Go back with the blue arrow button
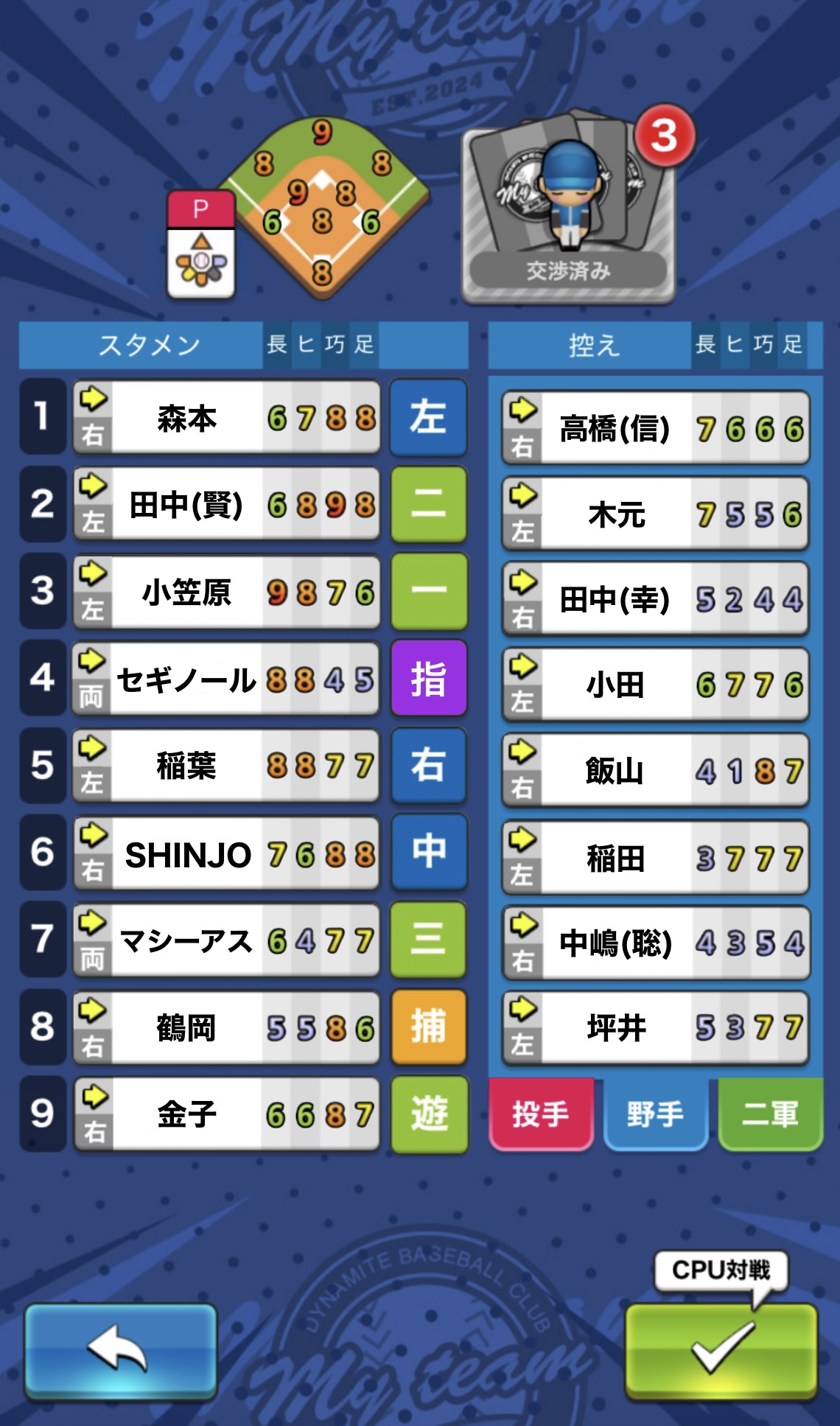The width and height of the screenshot is (840, 1426). (x=121, y=1350)
